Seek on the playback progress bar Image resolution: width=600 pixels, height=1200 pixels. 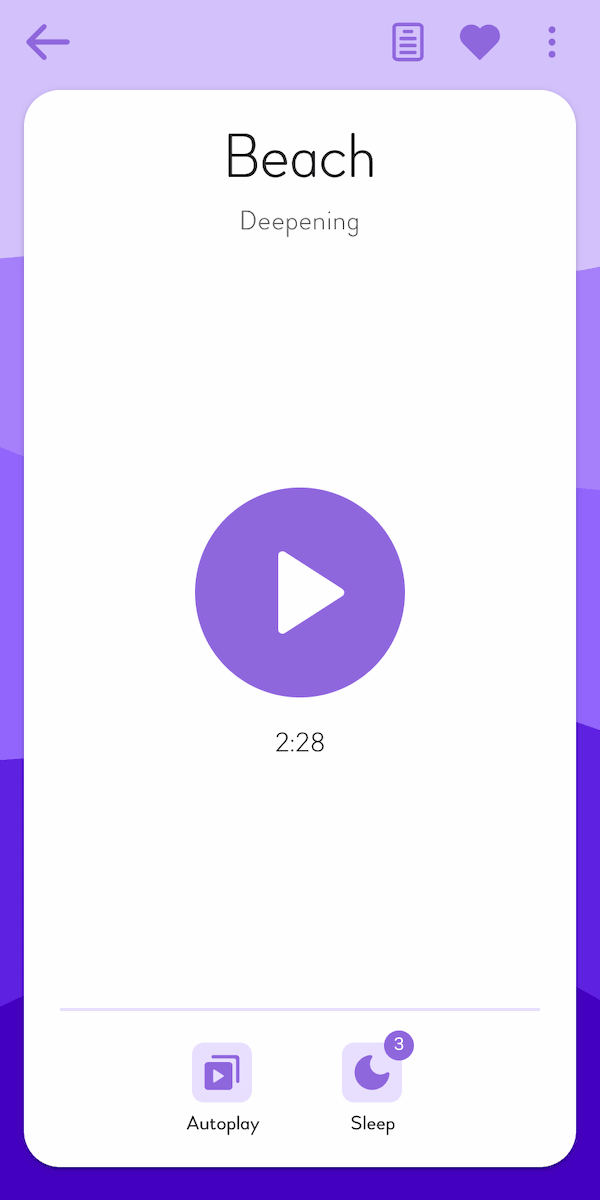coord(300,1009)
